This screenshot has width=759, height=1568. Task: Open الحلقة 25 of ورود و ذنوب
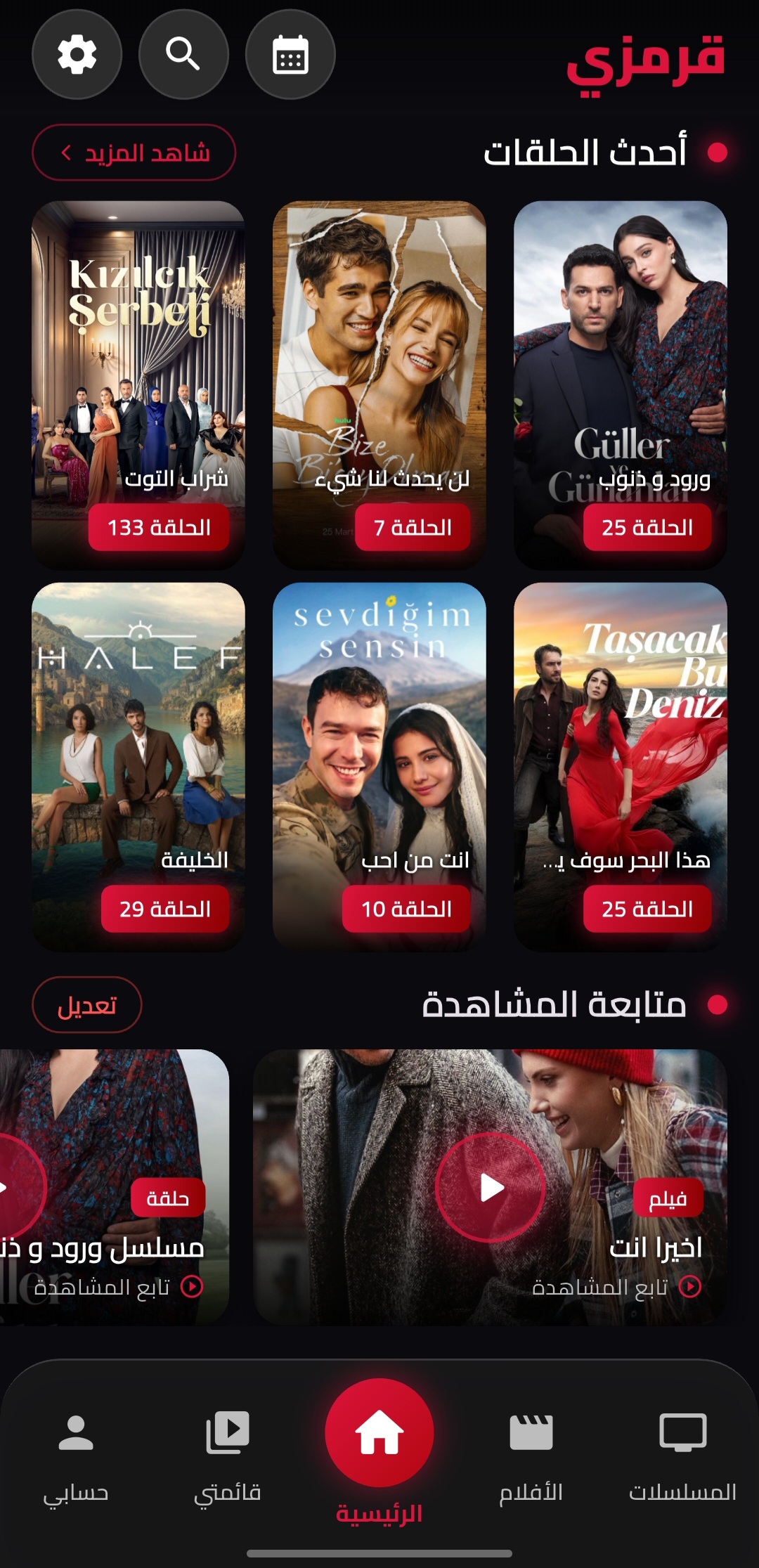(x=644, y=529)
